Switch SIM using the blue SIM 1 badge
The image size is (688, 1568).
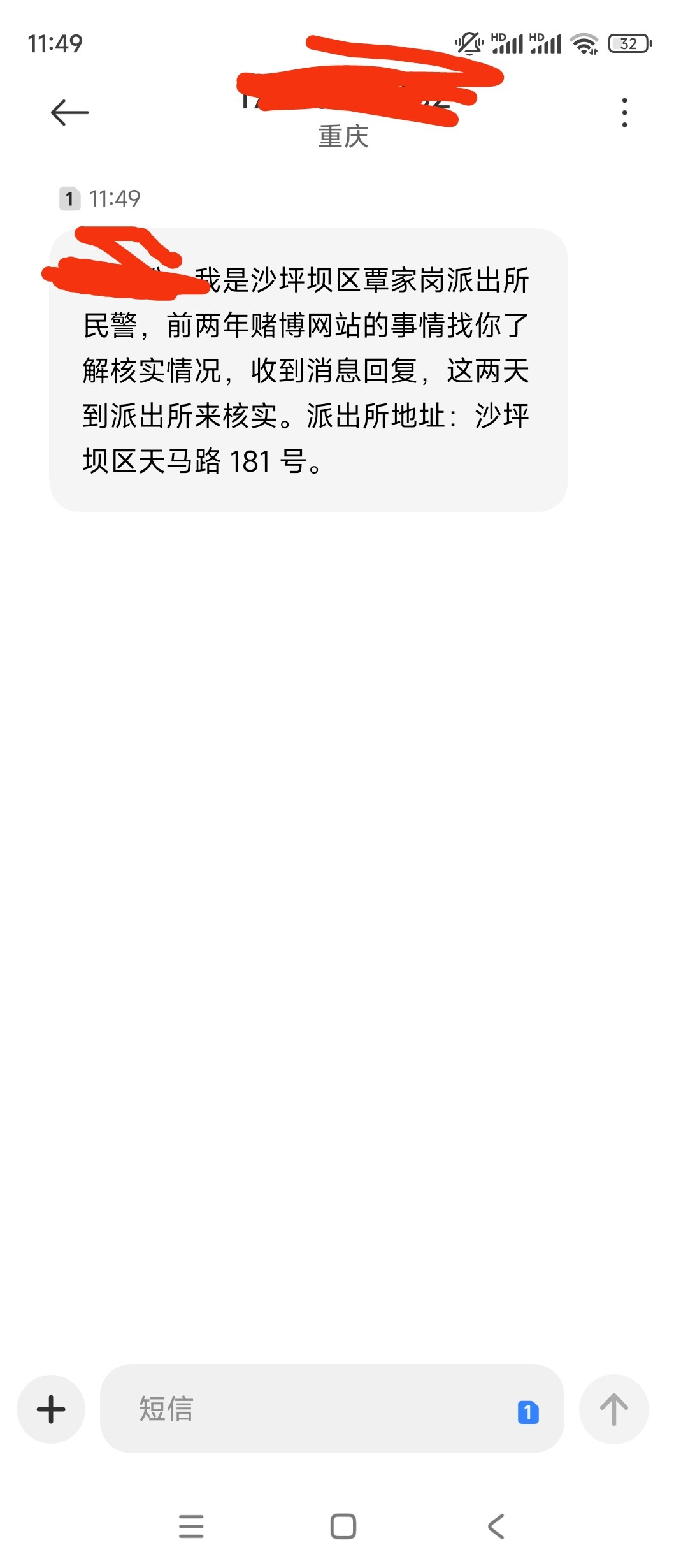[528, 1412]
